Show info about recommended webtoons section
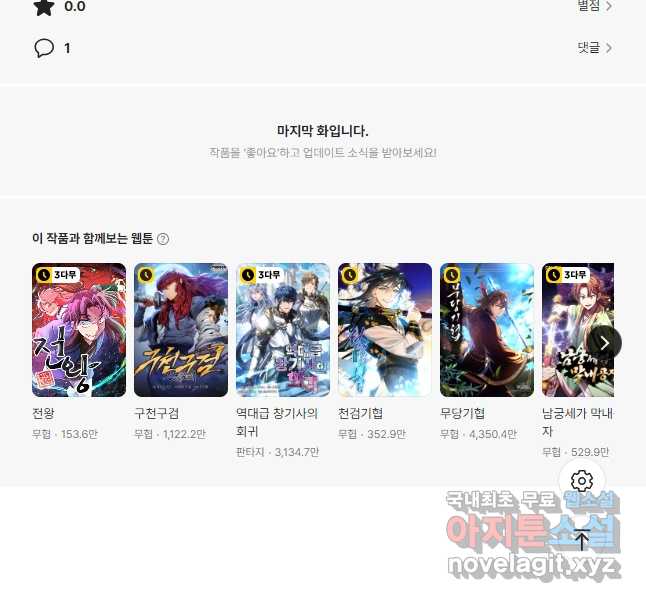Viewport: 646px width, 603px height. [x=163, y=239]
